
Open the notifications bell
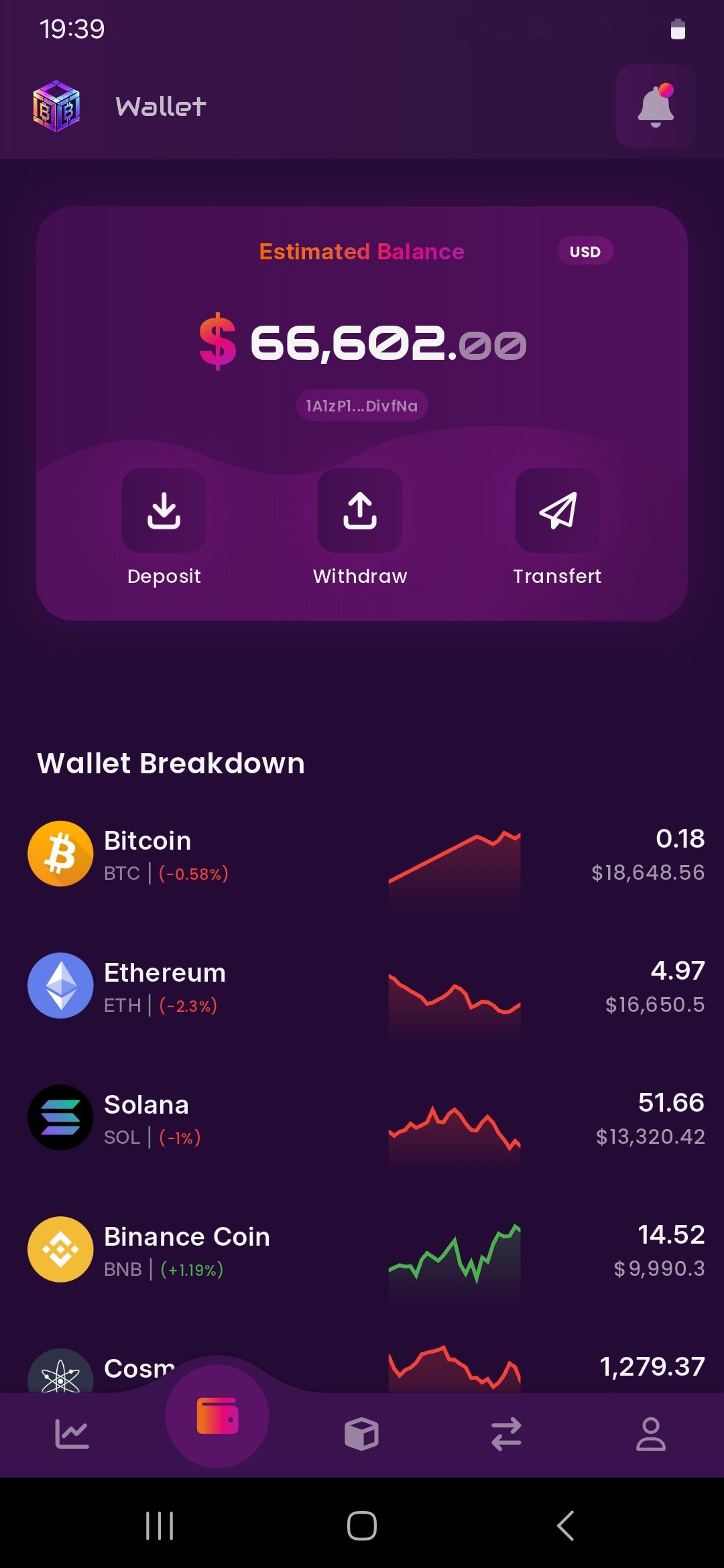tap(655, 107)
